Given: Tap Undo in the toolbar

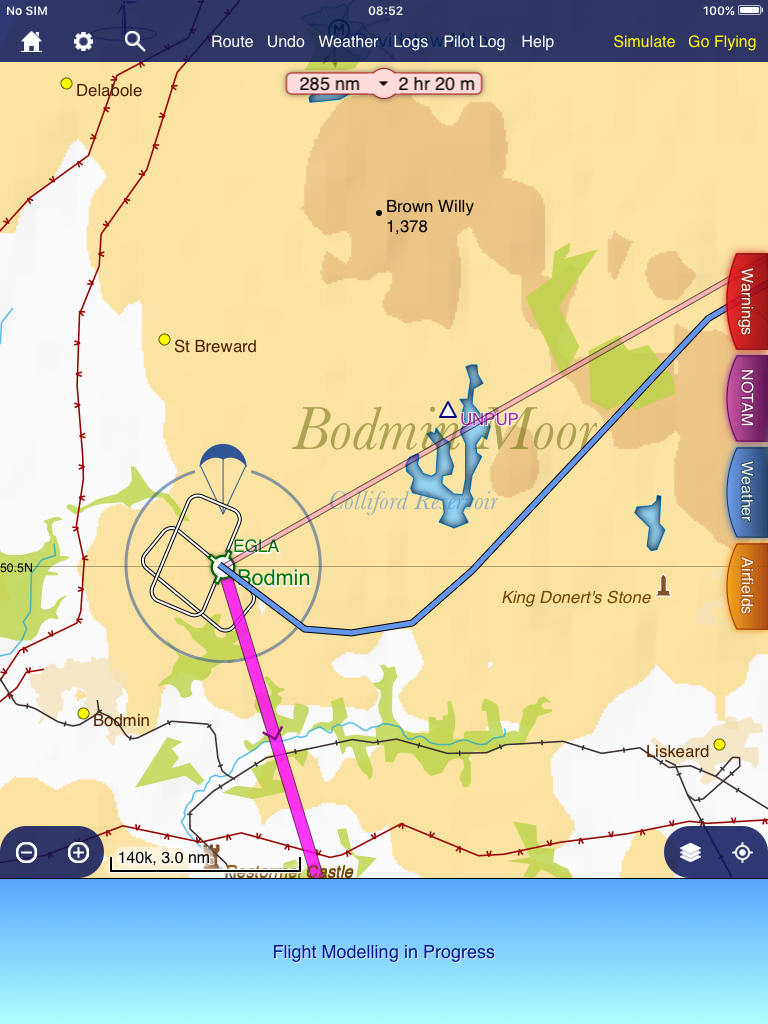Looking at the screenshot, I should click(x=286, y=42).
